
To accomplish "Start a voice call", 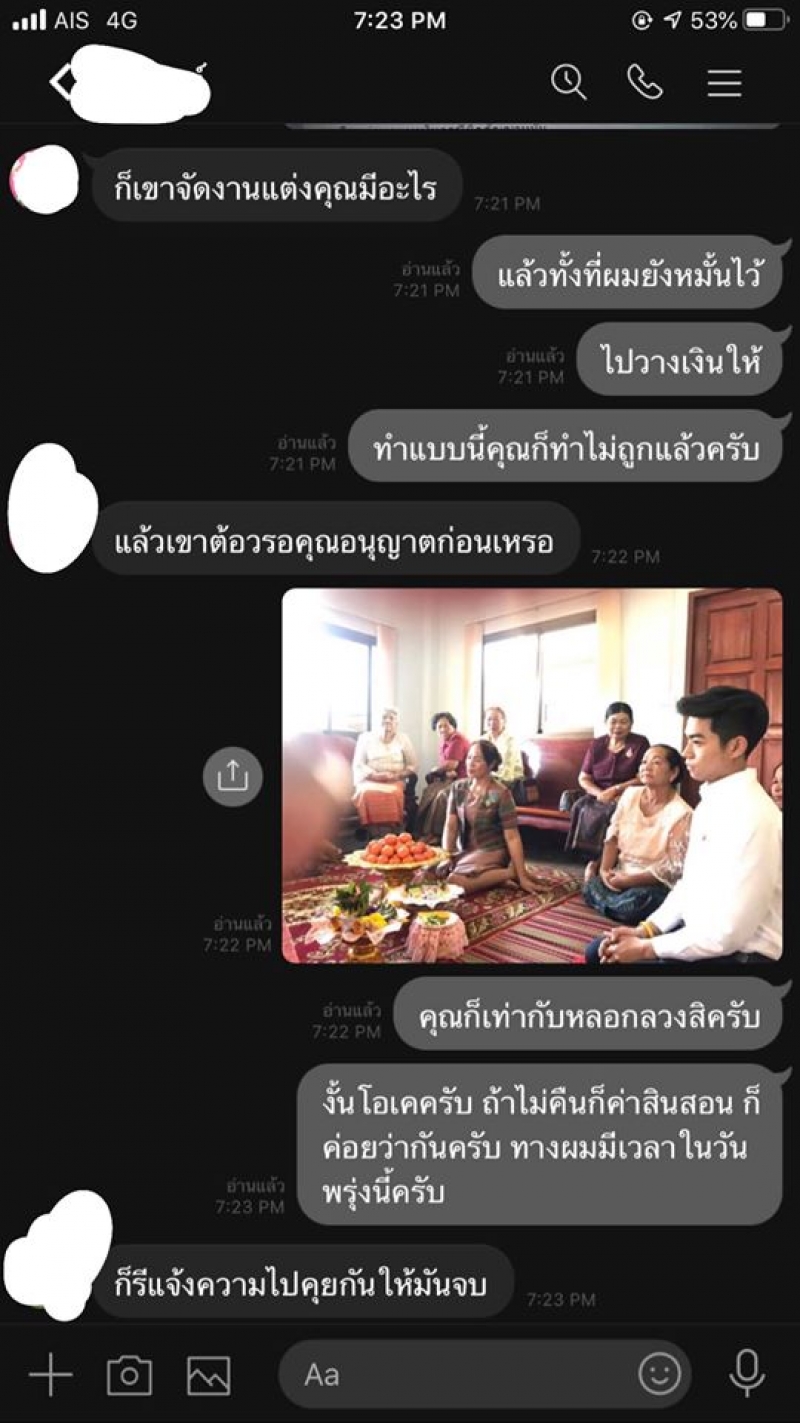I will click(645, 82).
